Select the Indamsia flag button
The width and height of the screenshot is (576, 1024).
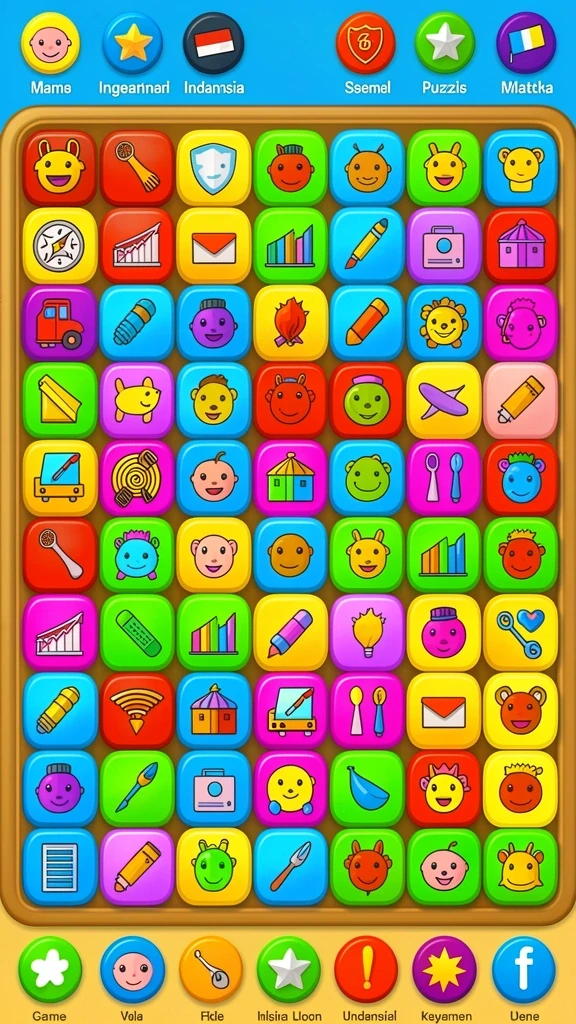214,43
